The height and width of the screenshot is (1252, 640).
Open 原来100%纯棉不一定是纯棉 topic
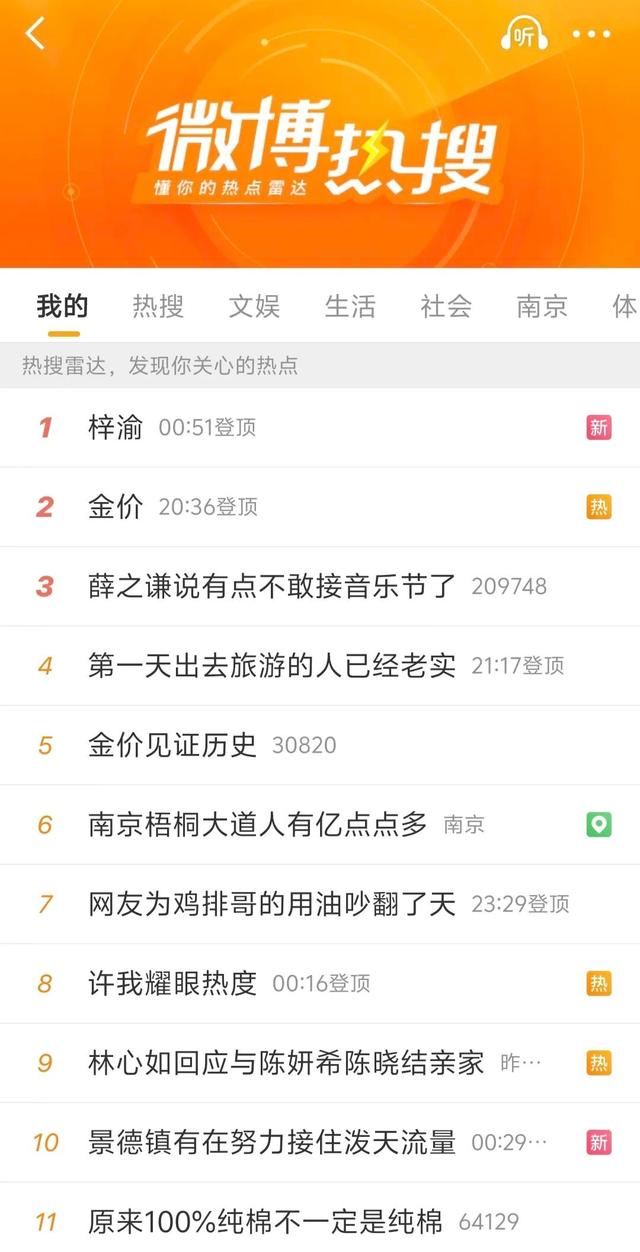click(x=266, y=1221)
